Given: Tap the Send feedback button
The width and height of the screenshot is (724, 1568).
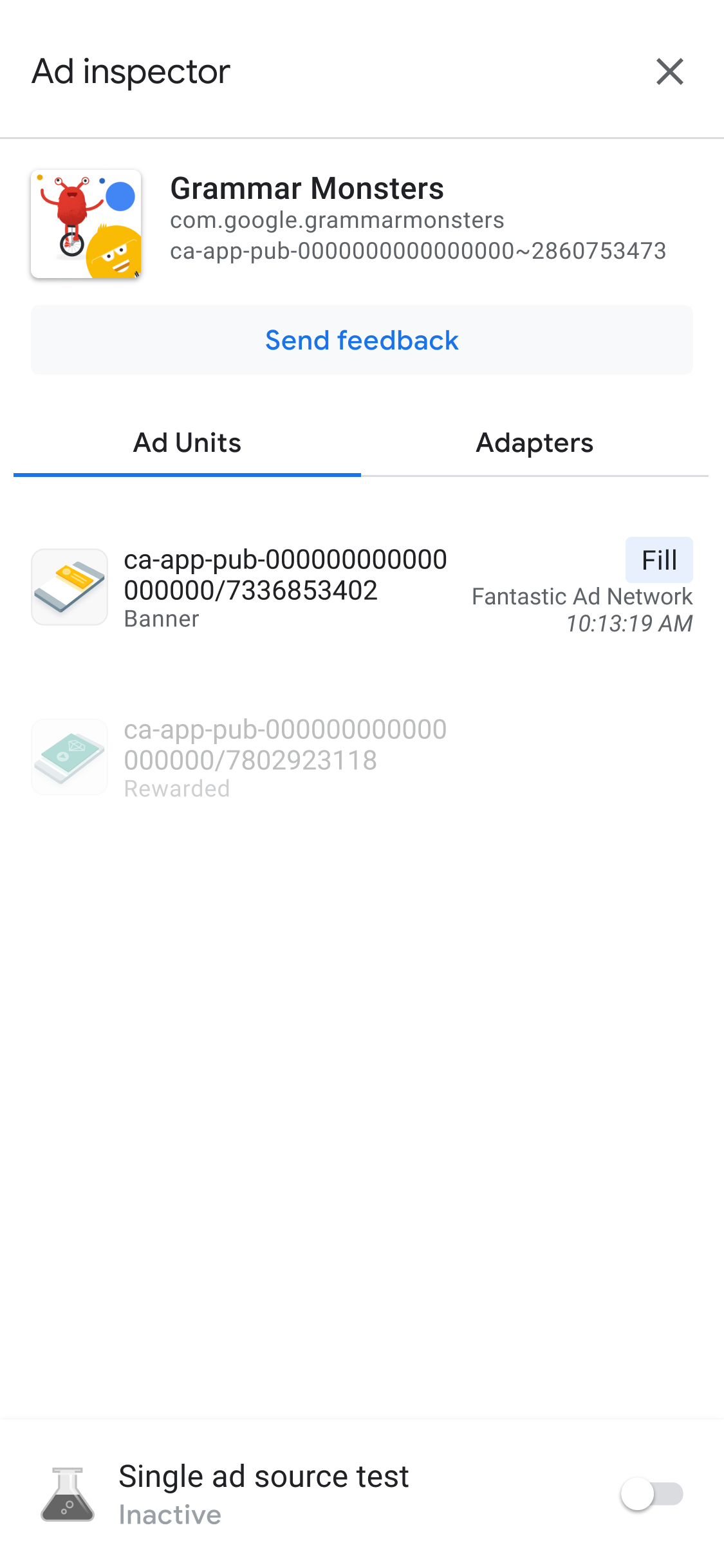Looking at the screenshot, I should point(362,340).
